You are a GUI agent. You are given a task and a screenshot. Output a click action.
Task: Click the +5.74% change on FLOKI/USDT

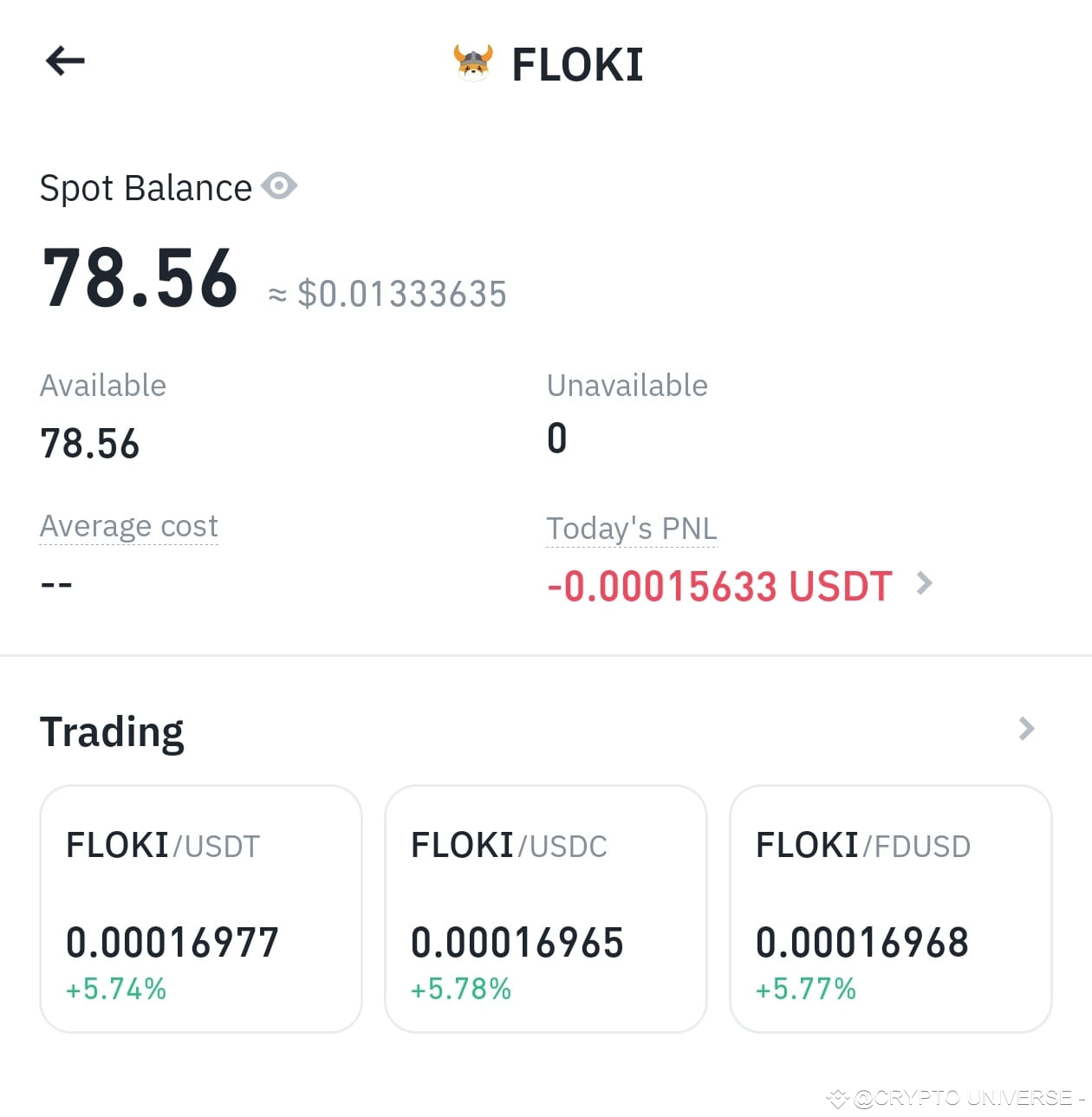114,987
